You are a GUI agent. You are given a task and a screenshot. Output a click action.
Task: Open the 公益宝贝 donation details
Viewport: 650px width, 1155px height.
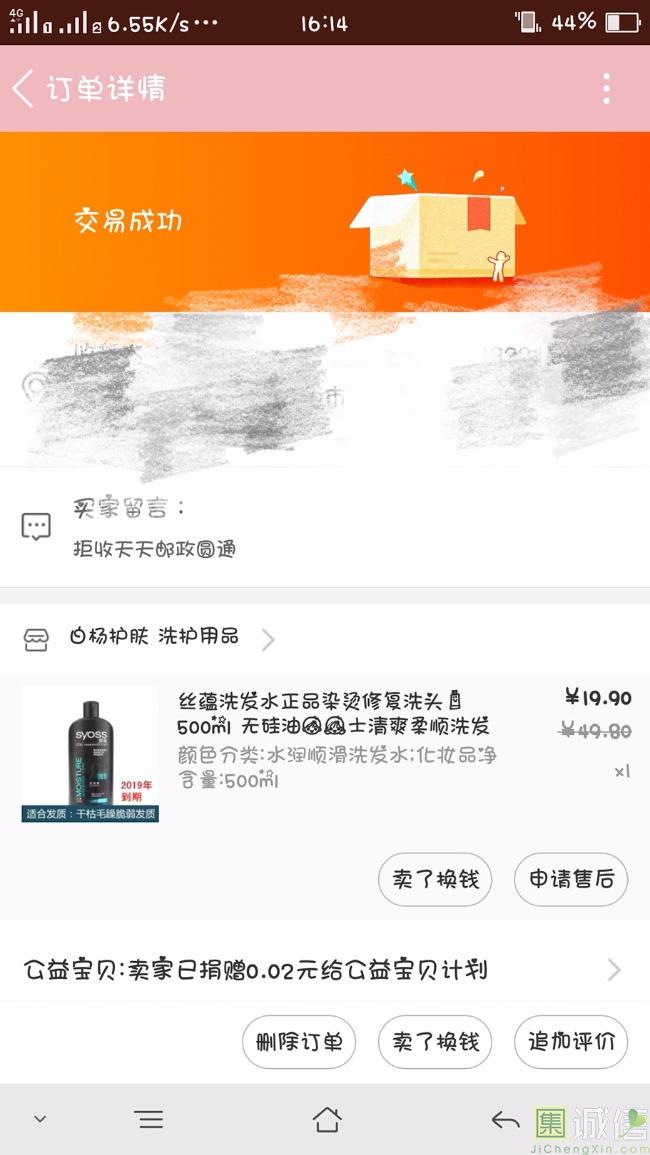click(320, 969)
